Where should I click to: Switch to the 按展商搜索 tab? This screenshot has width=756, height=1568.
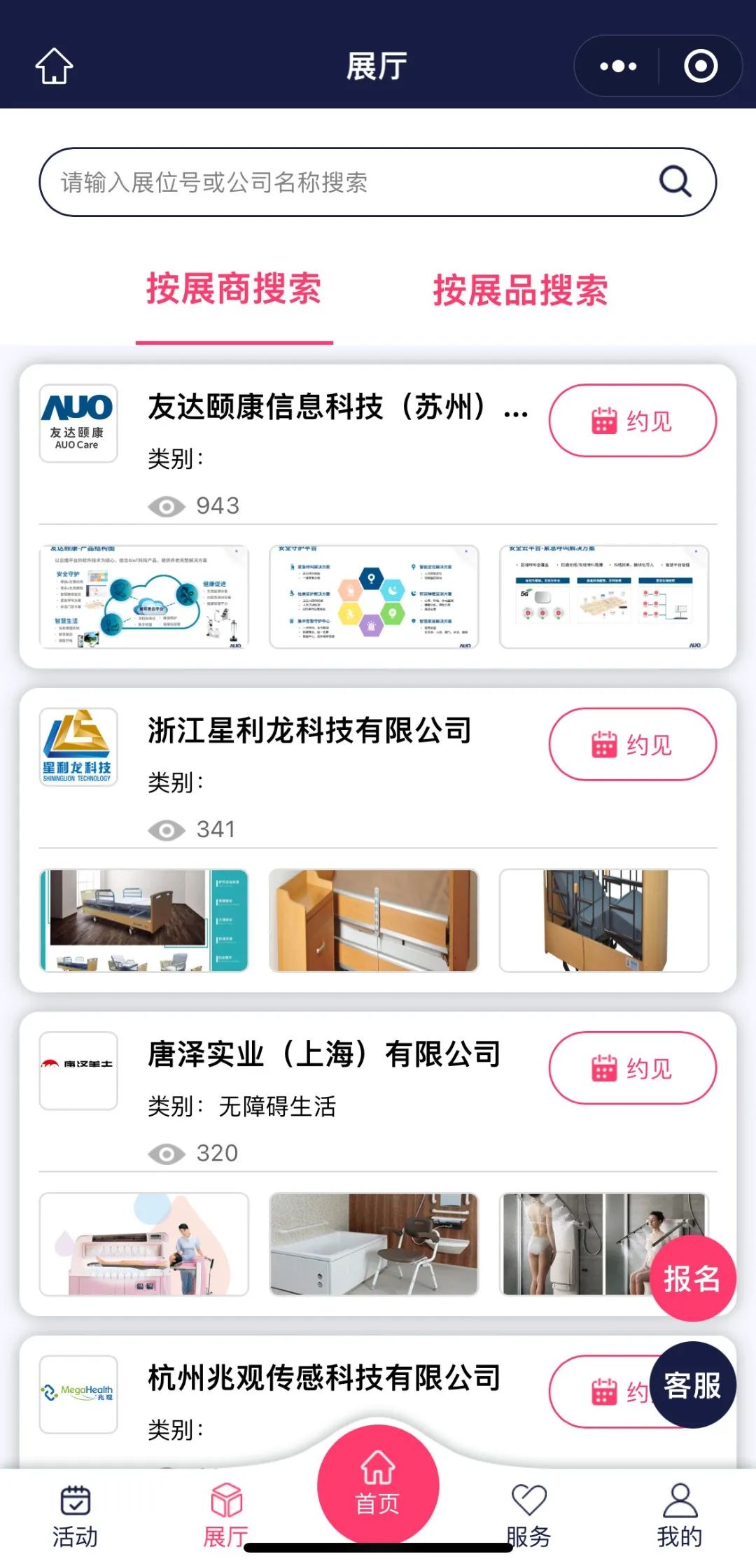click(234, 289)
